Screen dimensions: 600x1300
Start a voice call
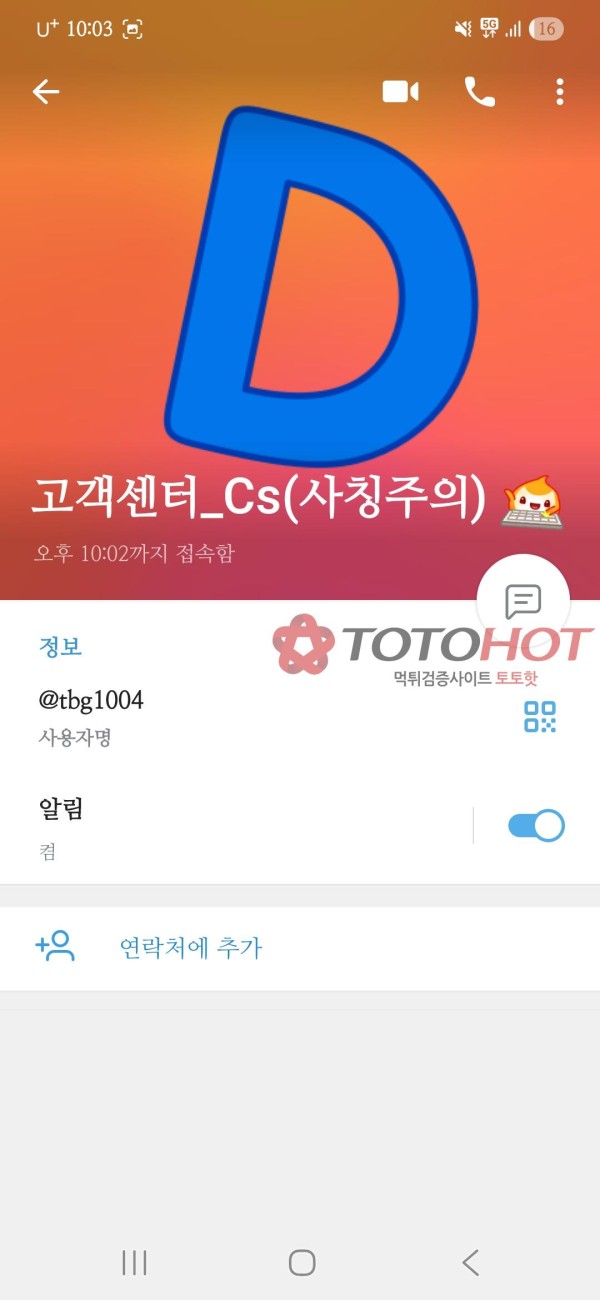[479, 92]
